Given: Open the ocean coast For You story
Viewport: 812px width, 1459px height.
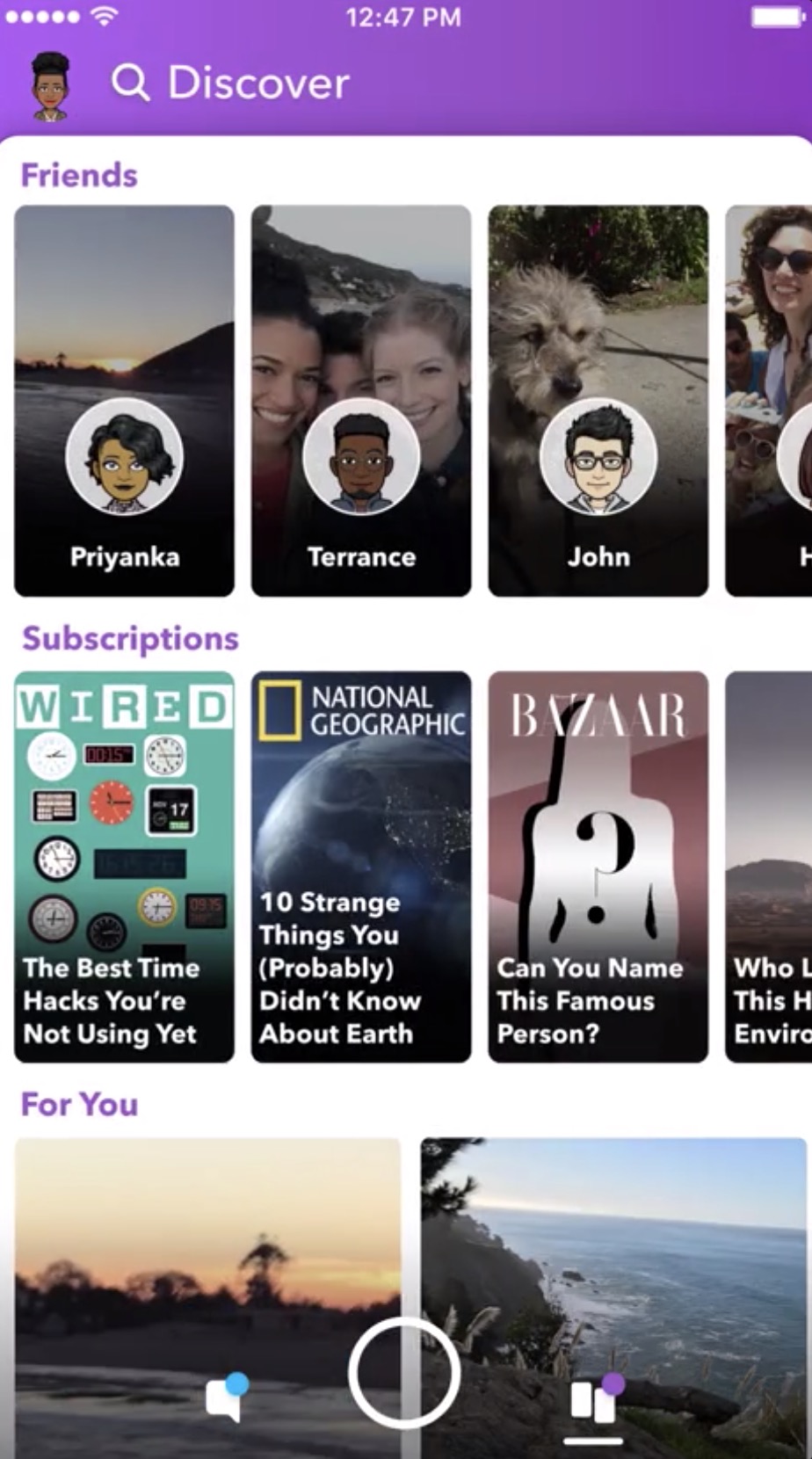Looking at the screenshot, I should (613, 1298).
